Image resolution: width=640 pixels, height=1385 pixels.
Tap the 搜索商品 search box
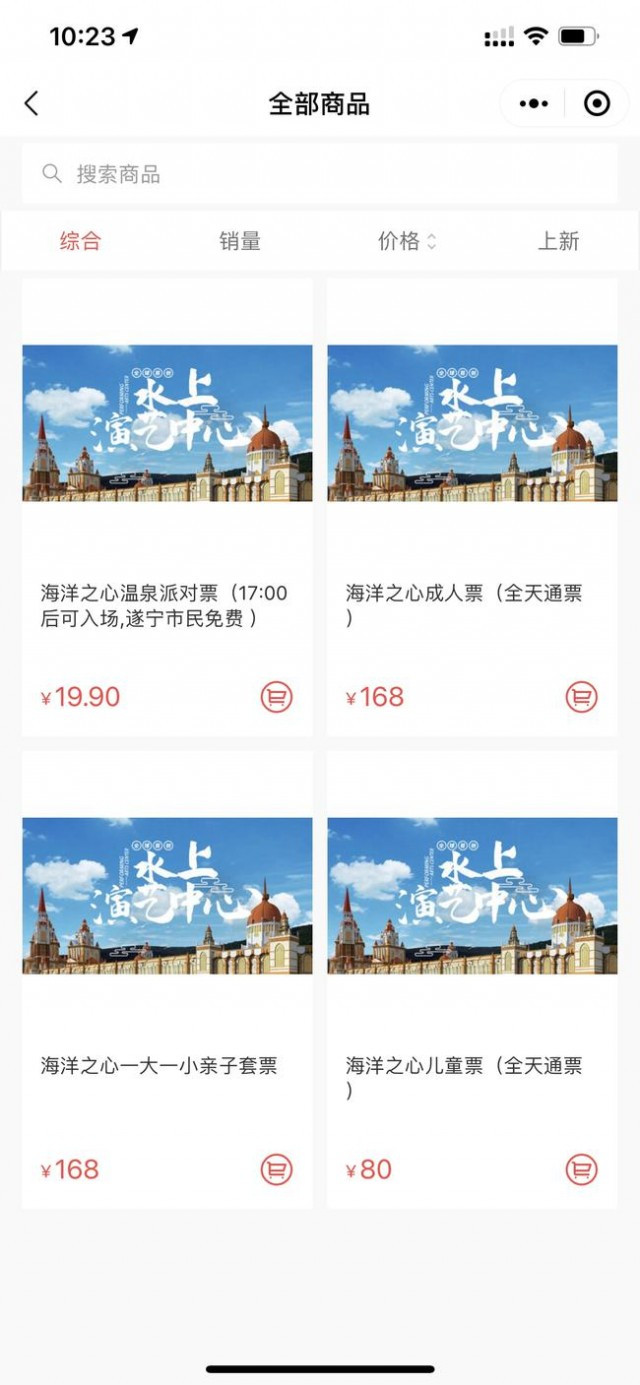click(320, 174)
